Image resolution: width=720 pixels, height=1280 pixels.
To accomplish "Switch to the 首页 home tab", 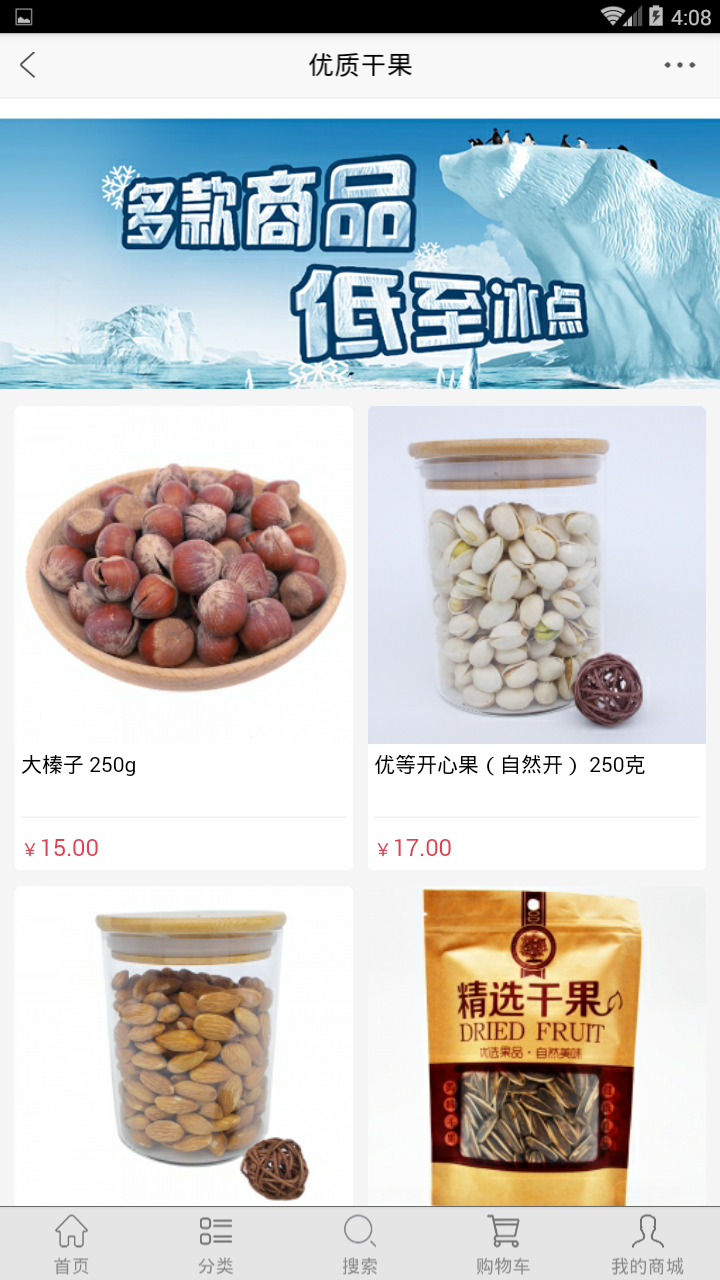I will (71, 1244).
